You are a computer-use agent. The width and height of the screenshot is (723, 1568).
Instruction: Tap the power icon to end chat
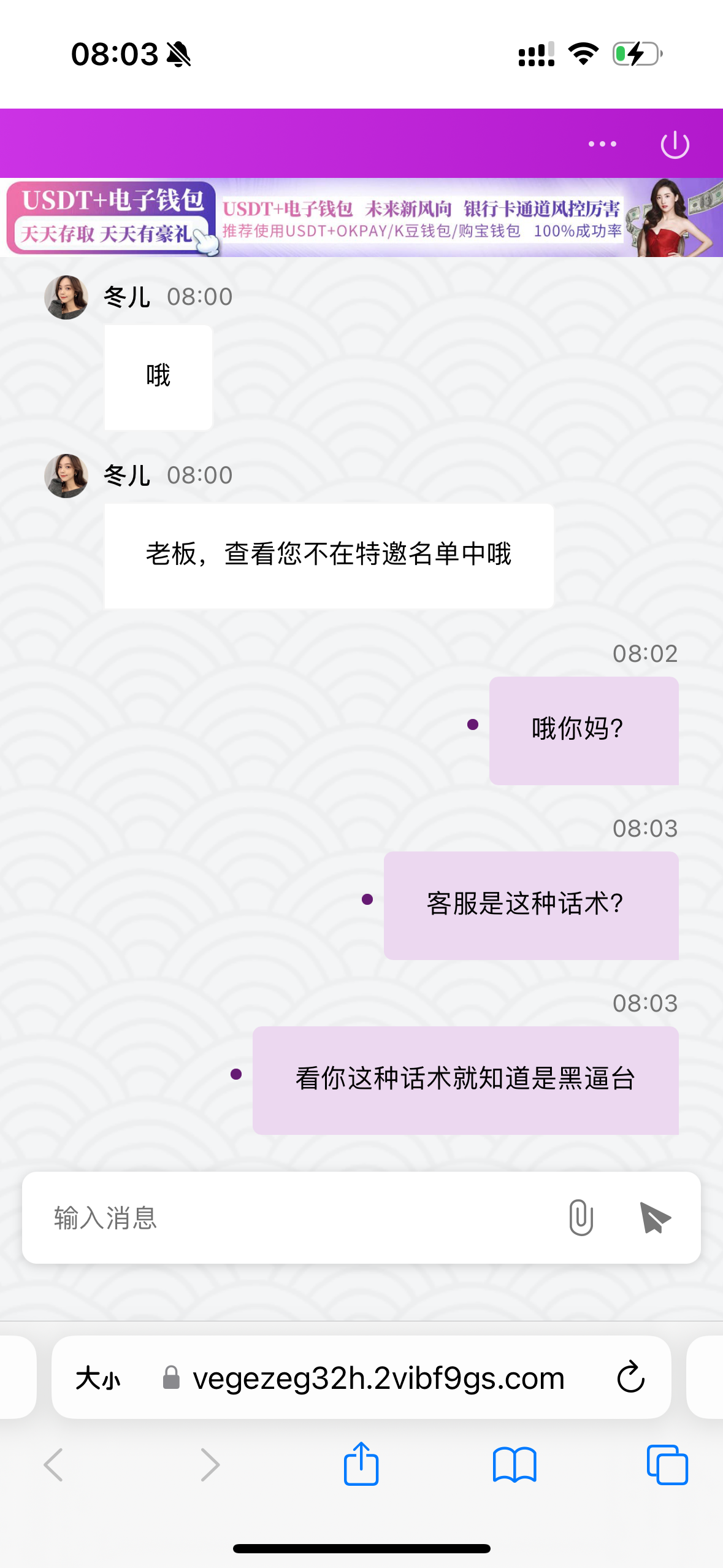[x=675, y=145]
